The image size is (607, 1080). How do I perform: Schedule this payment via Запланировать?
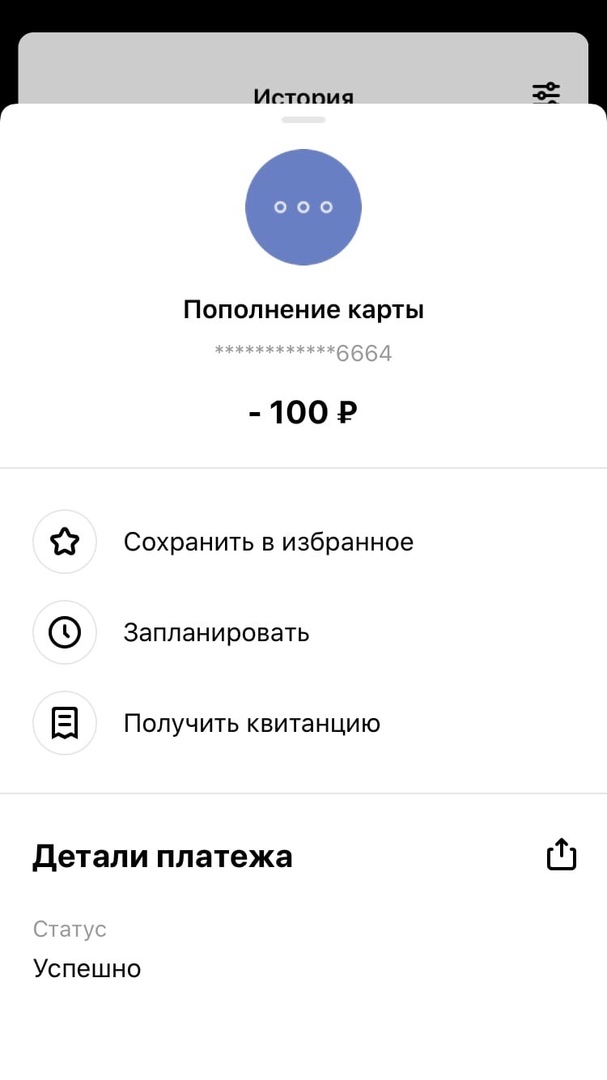(x=216, y=633)
